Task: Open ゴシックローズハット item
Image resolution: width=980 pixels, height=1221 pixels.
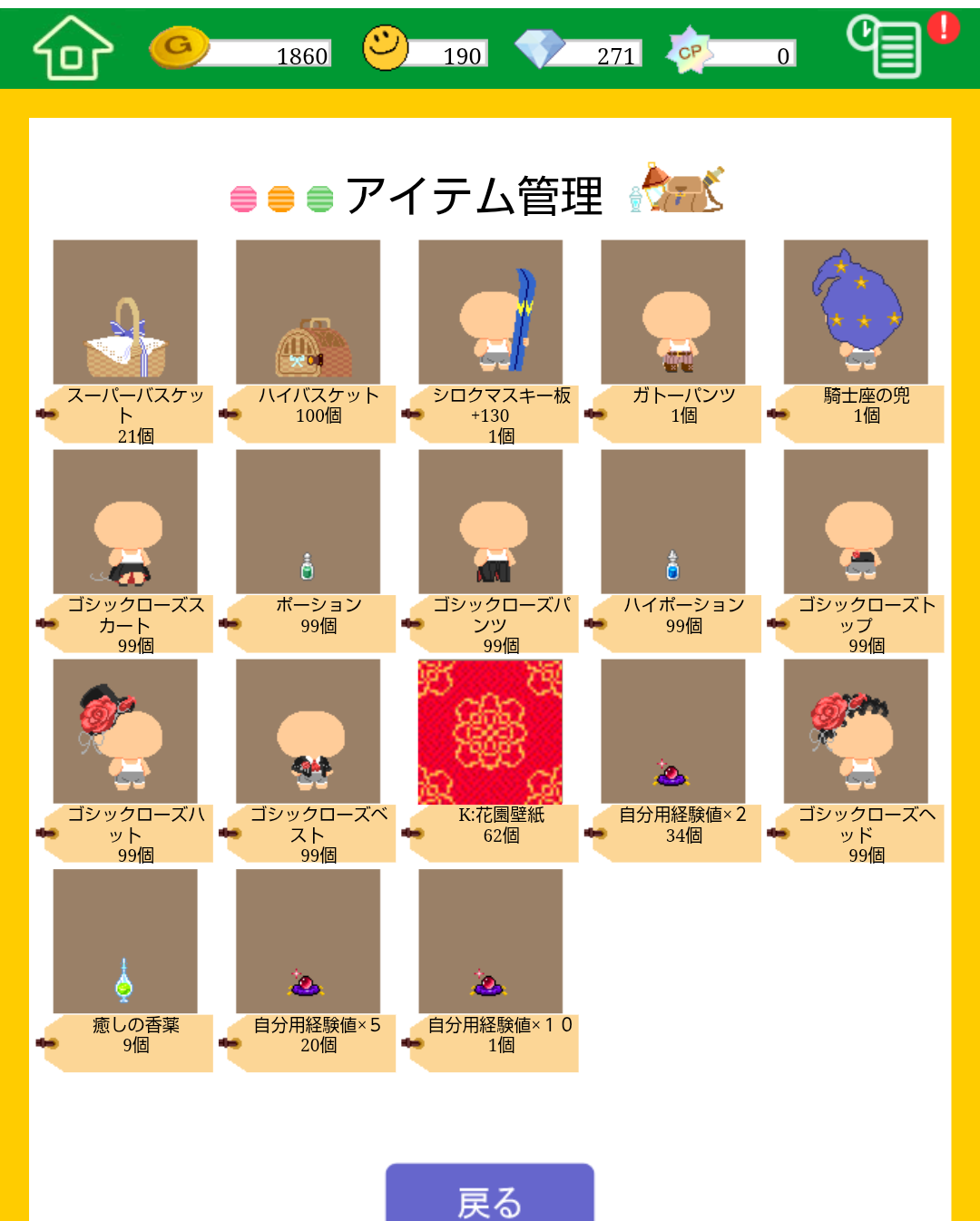Action: click(x=125, y=731)
